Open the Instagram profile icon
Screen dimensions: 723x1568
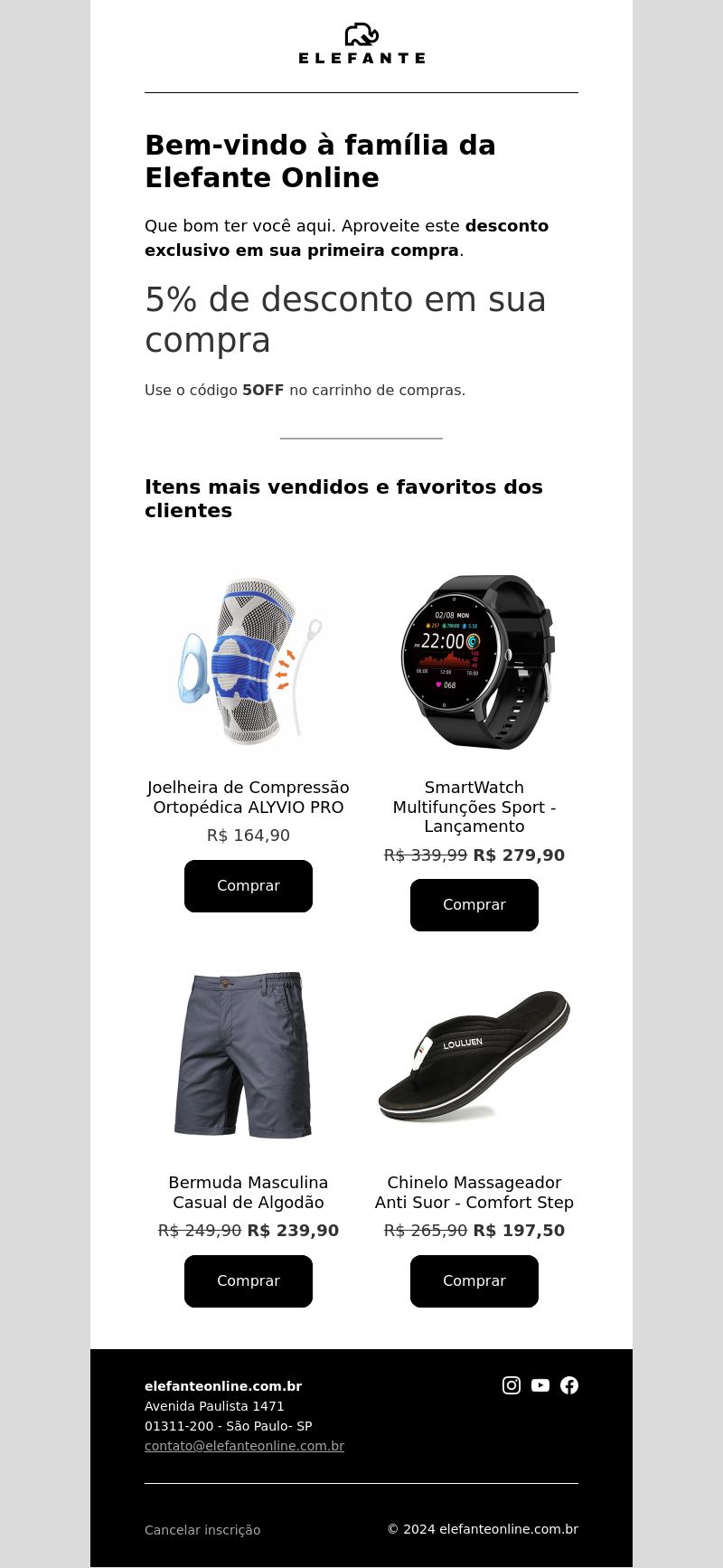coord(512,1385)
